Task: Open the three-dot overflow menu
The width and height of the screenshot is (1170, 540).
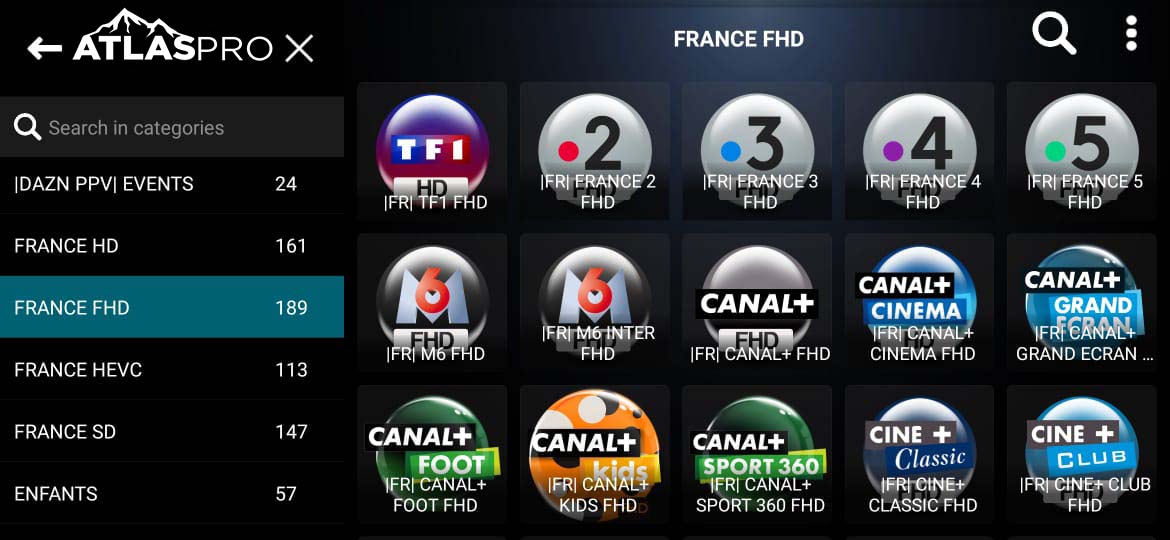Action: pyautogui.click(x=1131, y=35)
